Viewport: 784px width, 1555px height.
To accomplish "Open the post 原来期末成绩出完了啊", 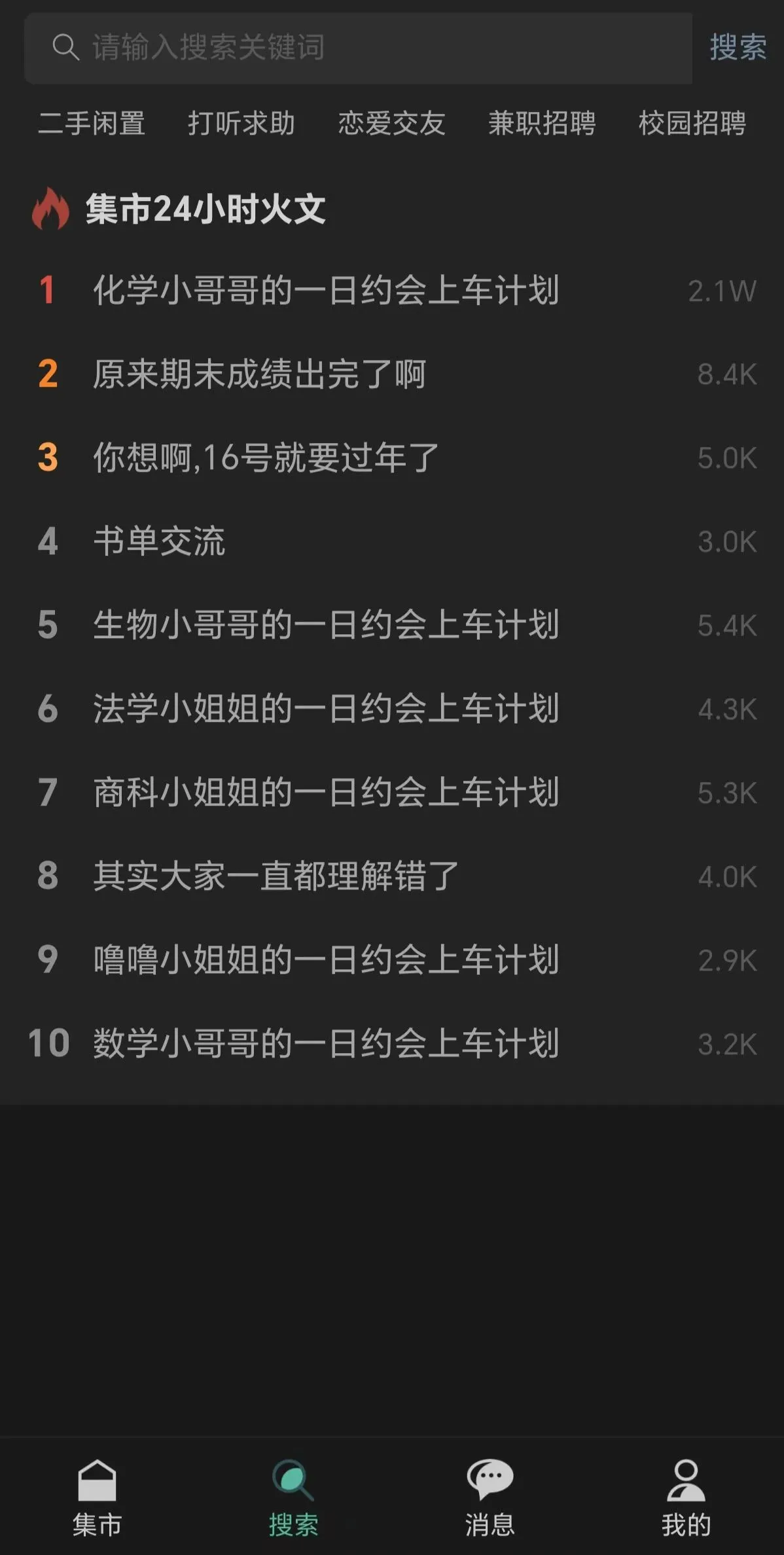I will point(259,374).
